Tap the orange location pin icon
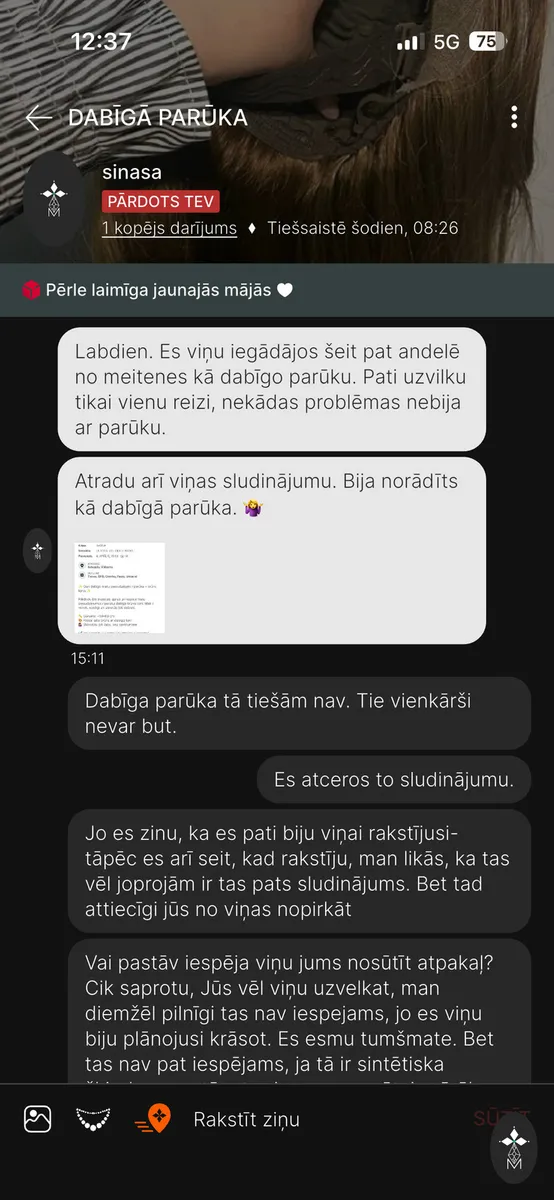The image size is (554, 1200). [153, 1119]
